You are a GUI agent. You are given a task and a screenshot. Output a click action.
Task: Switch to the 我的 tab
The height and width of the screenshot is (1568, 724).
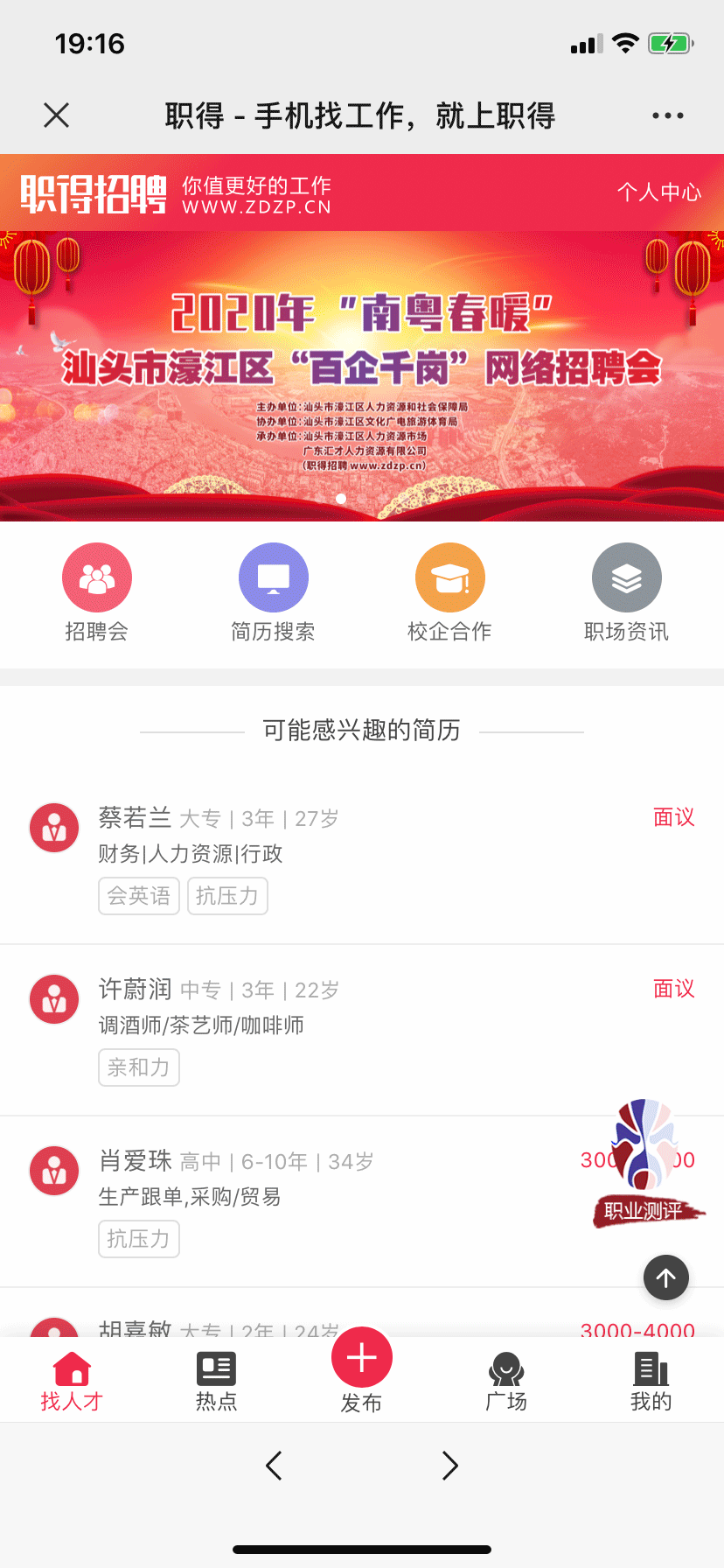pos(651,1382)
